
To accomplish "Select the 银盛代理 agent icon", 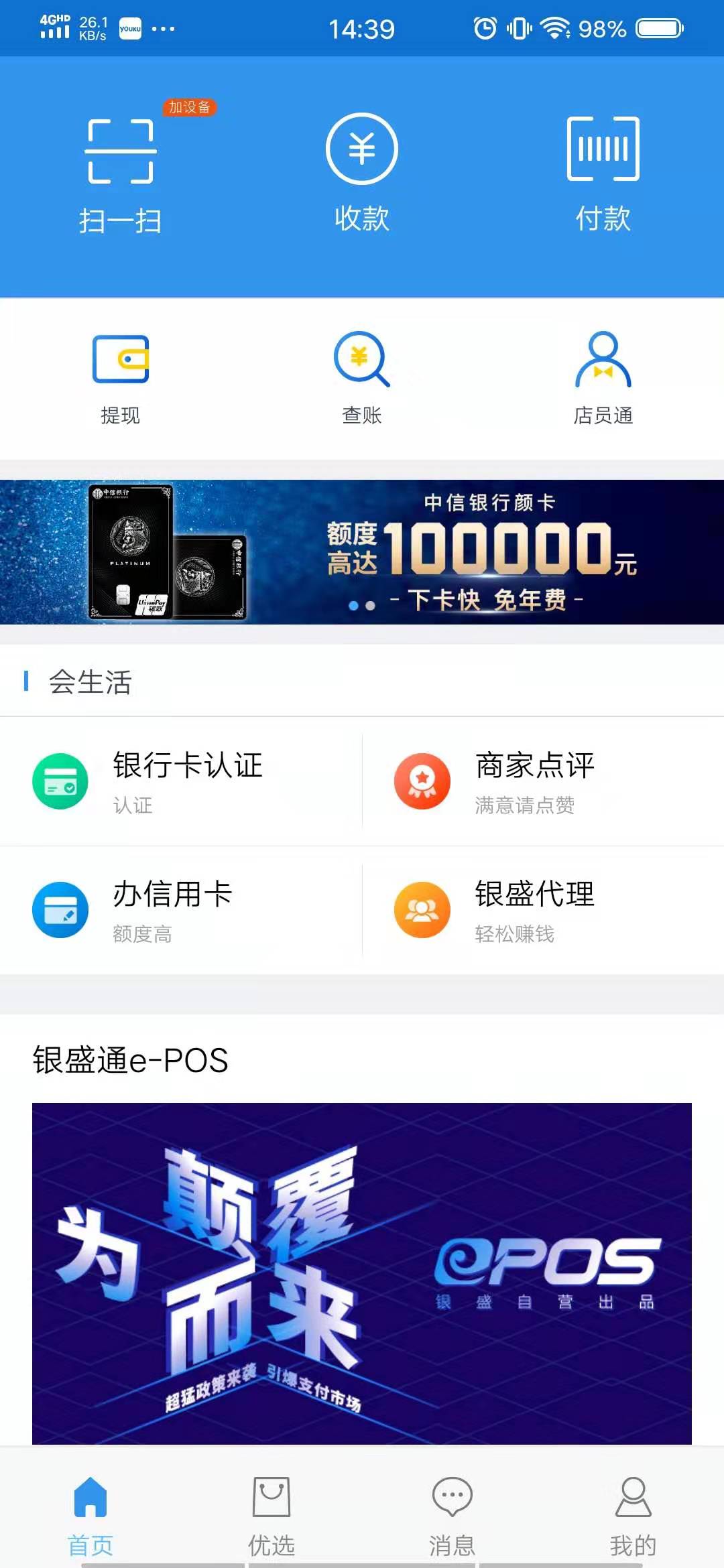I will coord(421,909).
